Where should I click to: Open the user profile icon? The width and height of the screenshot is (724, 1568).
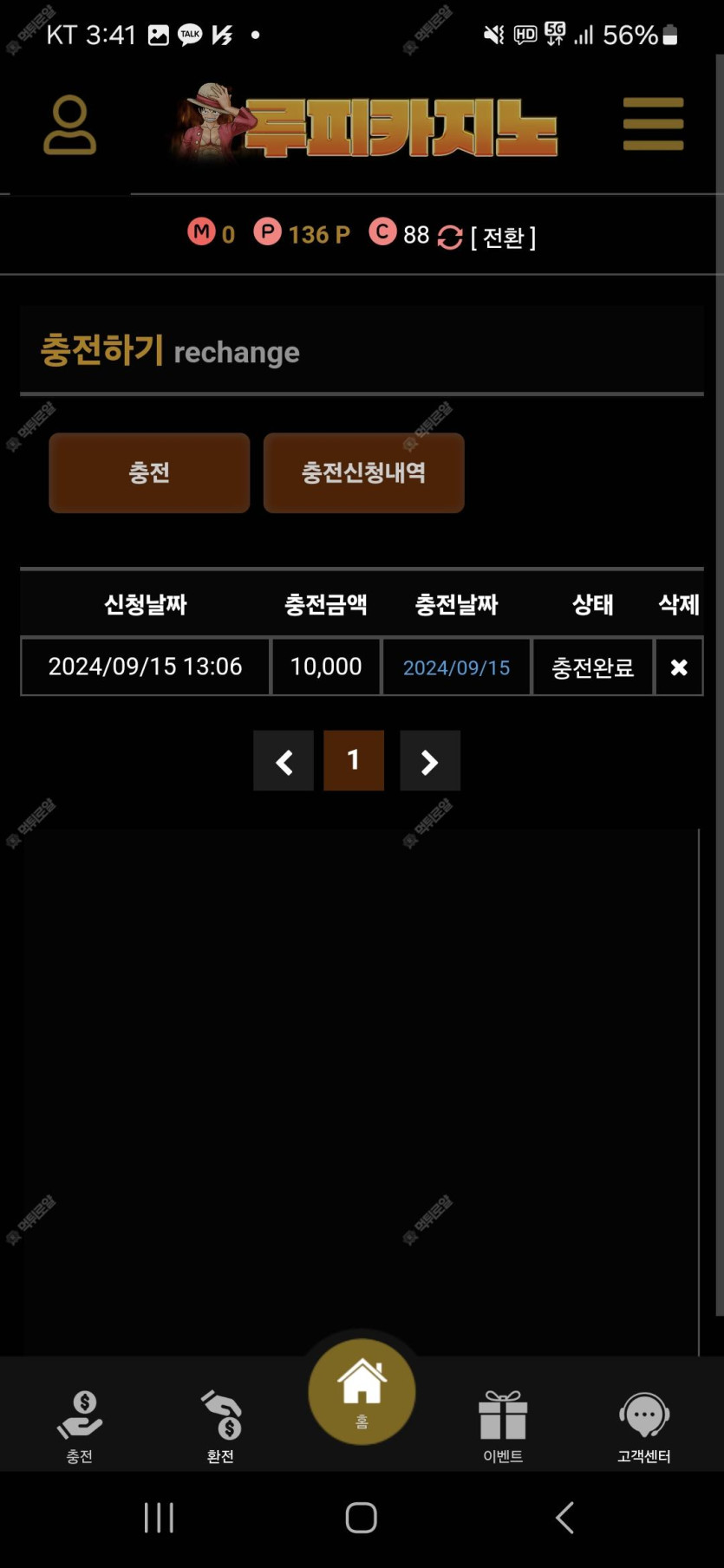coord(69,126)
